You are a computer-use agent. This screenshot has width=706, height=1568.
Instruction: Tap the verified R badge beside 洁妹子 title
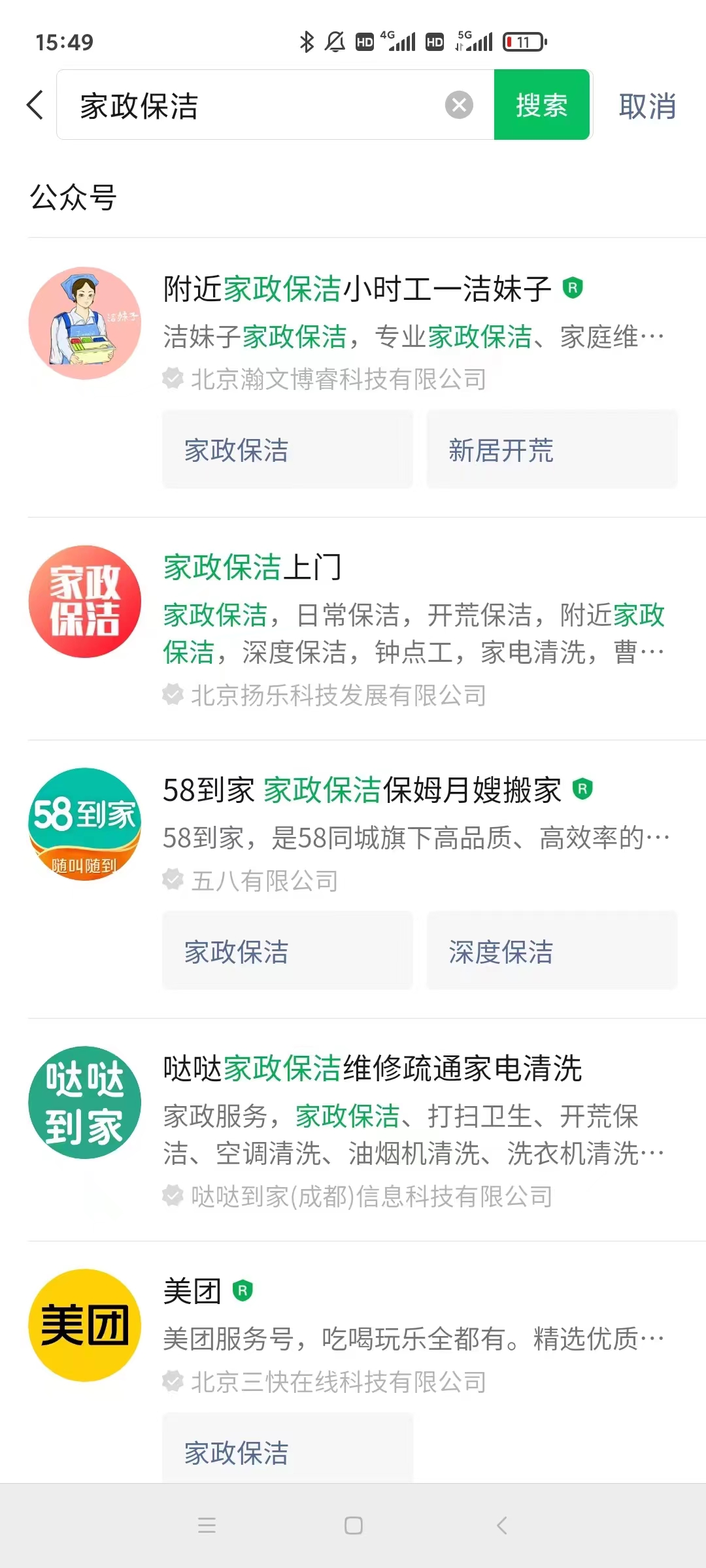point(573,287)
